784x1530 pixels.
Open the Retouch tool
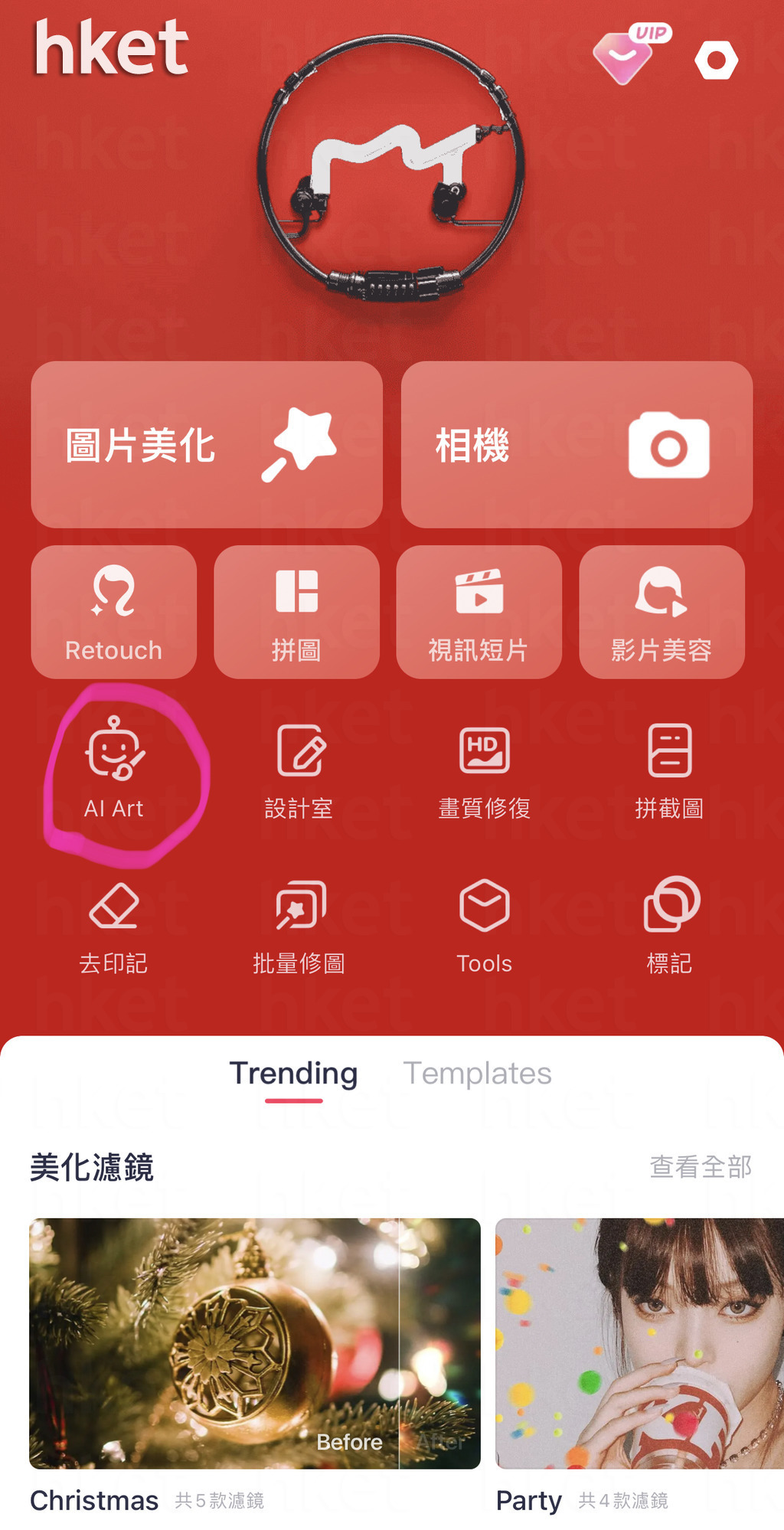[x=113, y=612]
